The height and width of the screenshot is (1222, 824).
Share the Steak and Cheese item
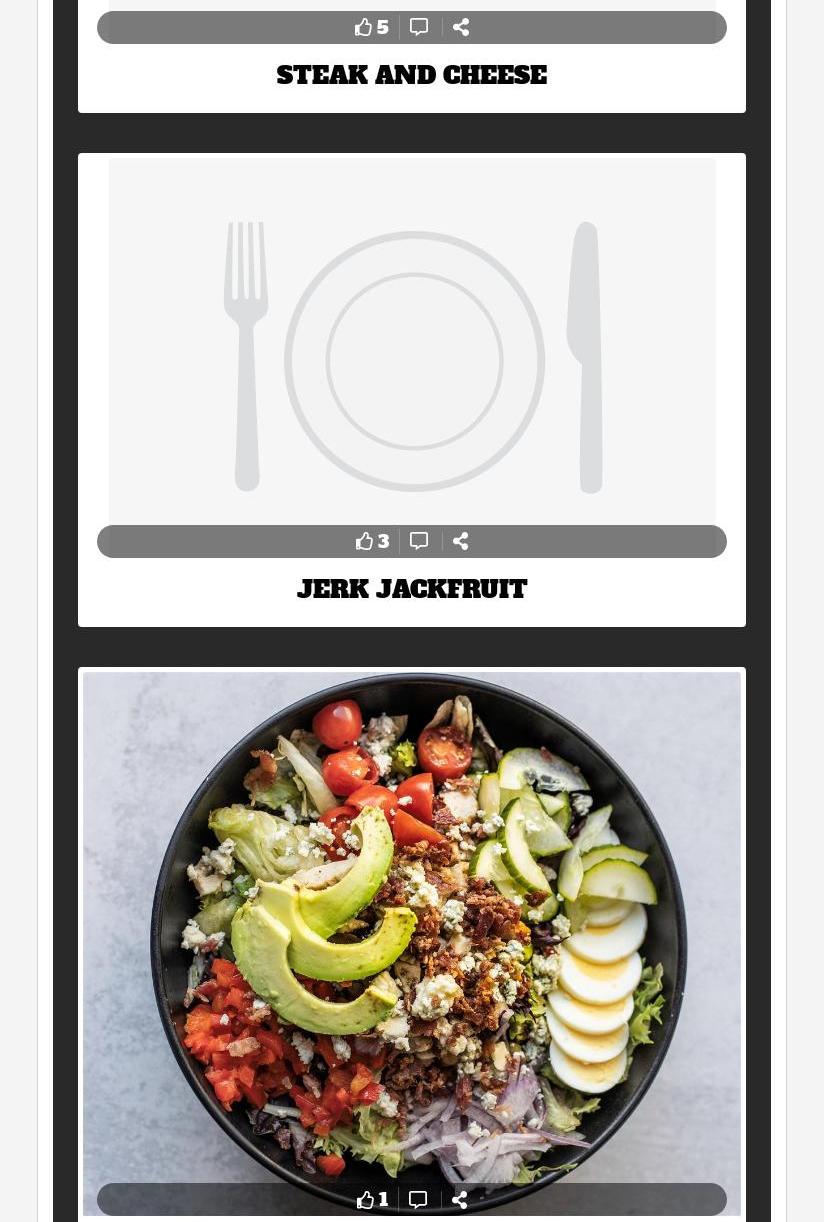(x=461, y=27)
